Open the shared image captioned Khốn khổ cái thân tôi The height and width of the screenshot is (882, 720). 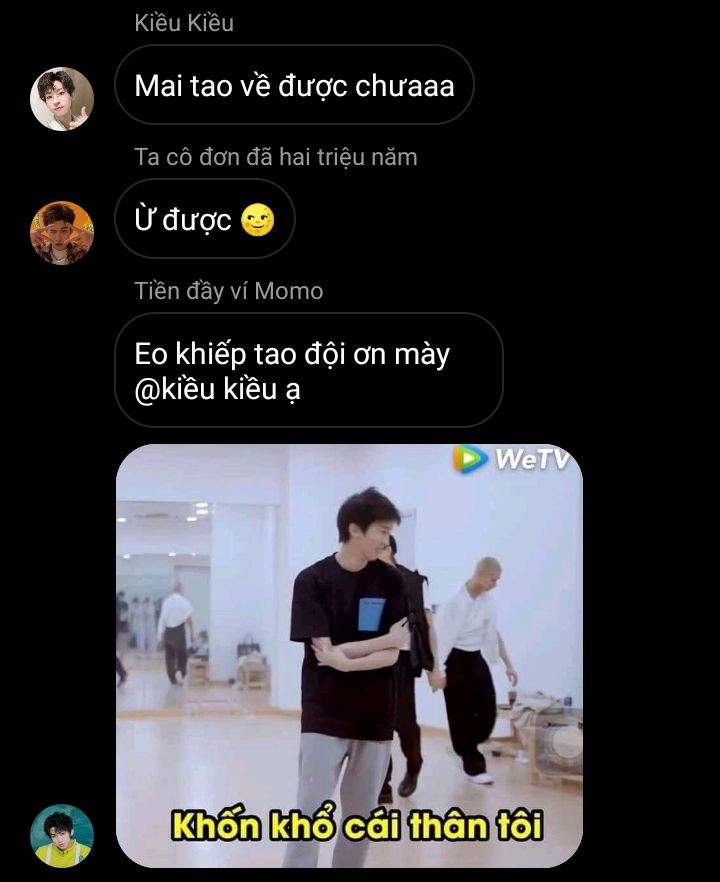pos(349,655)
